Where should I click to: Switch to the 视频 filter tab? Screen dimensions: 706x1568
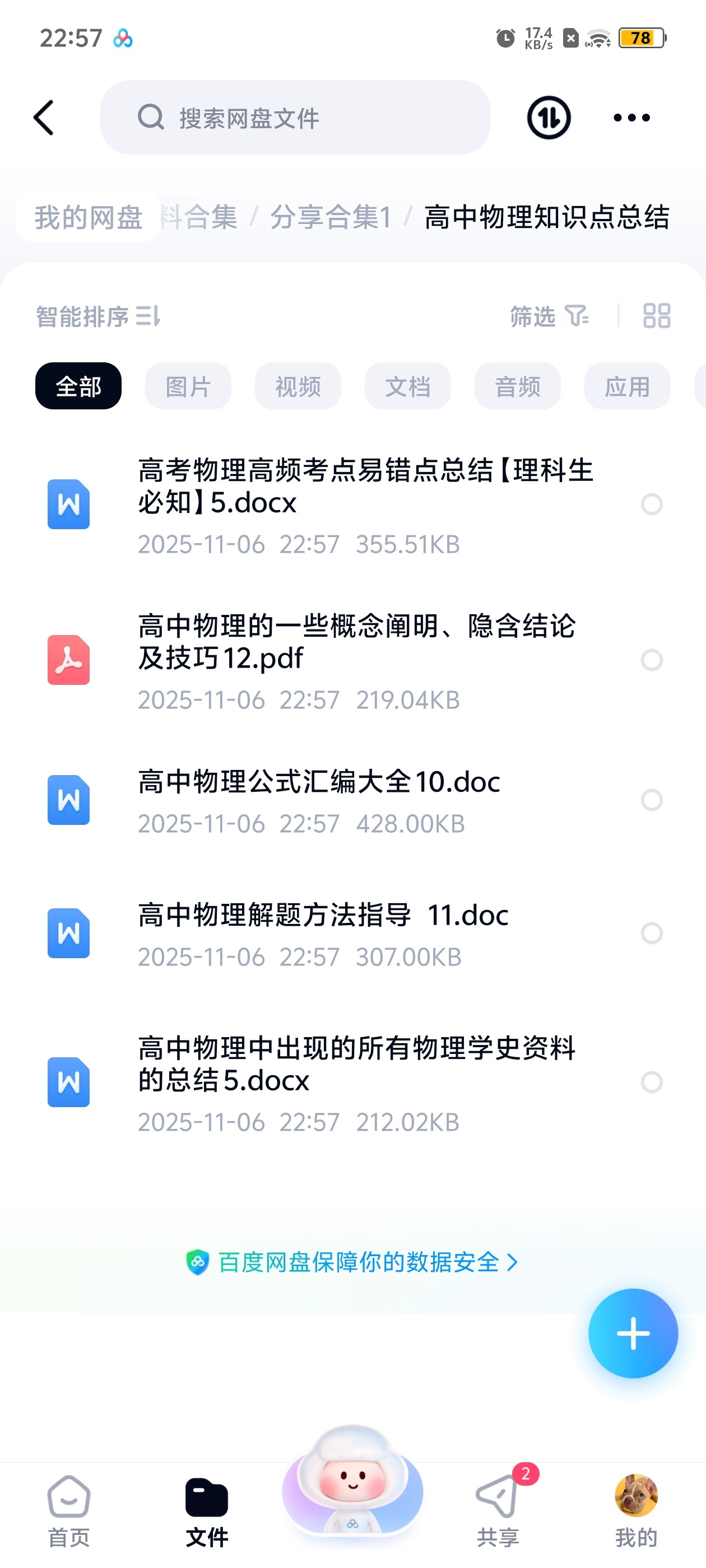point(298,385)
